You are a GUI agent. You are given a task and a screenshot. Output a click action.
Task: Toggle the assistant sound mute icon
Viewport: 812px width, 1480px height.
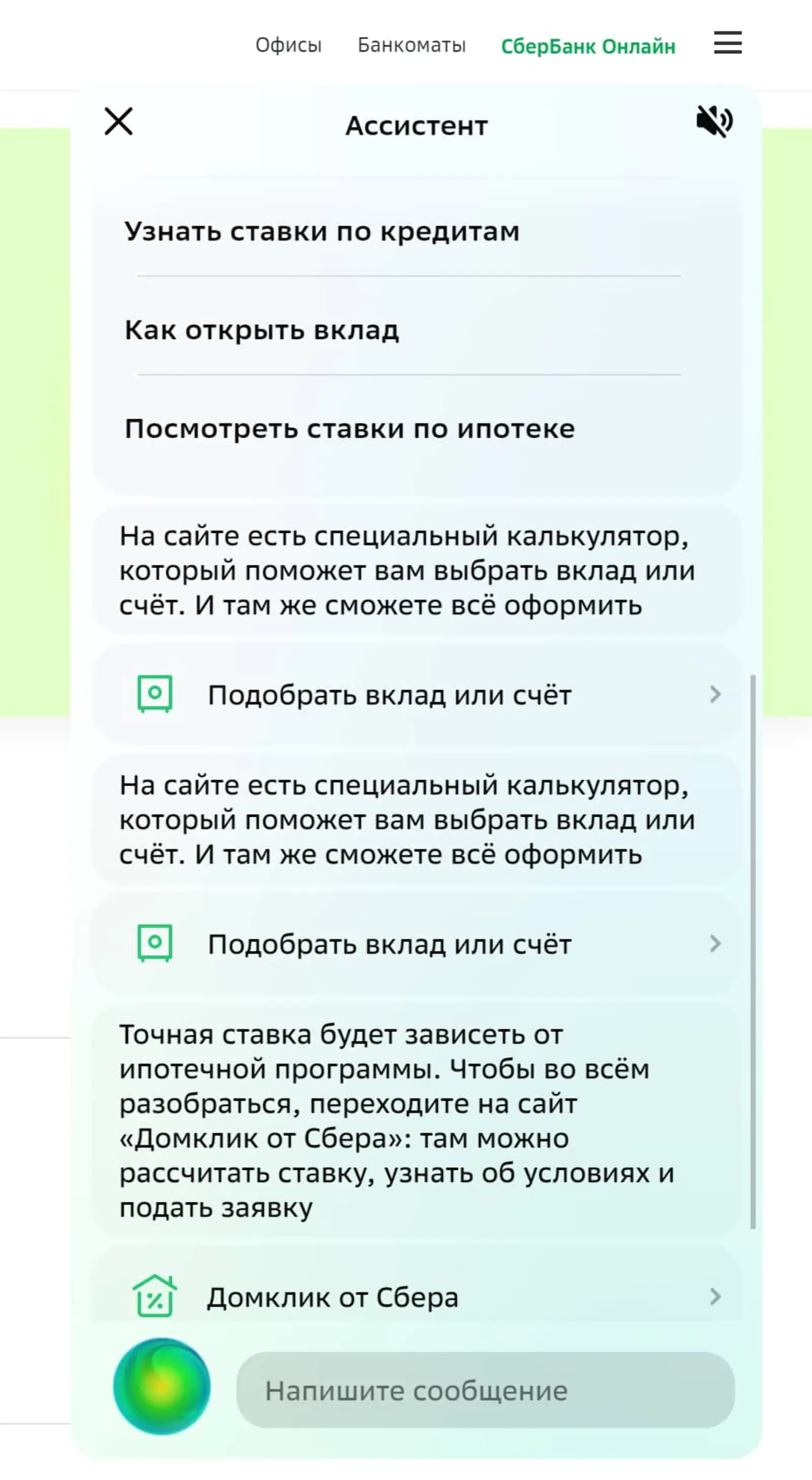[715, 121]
